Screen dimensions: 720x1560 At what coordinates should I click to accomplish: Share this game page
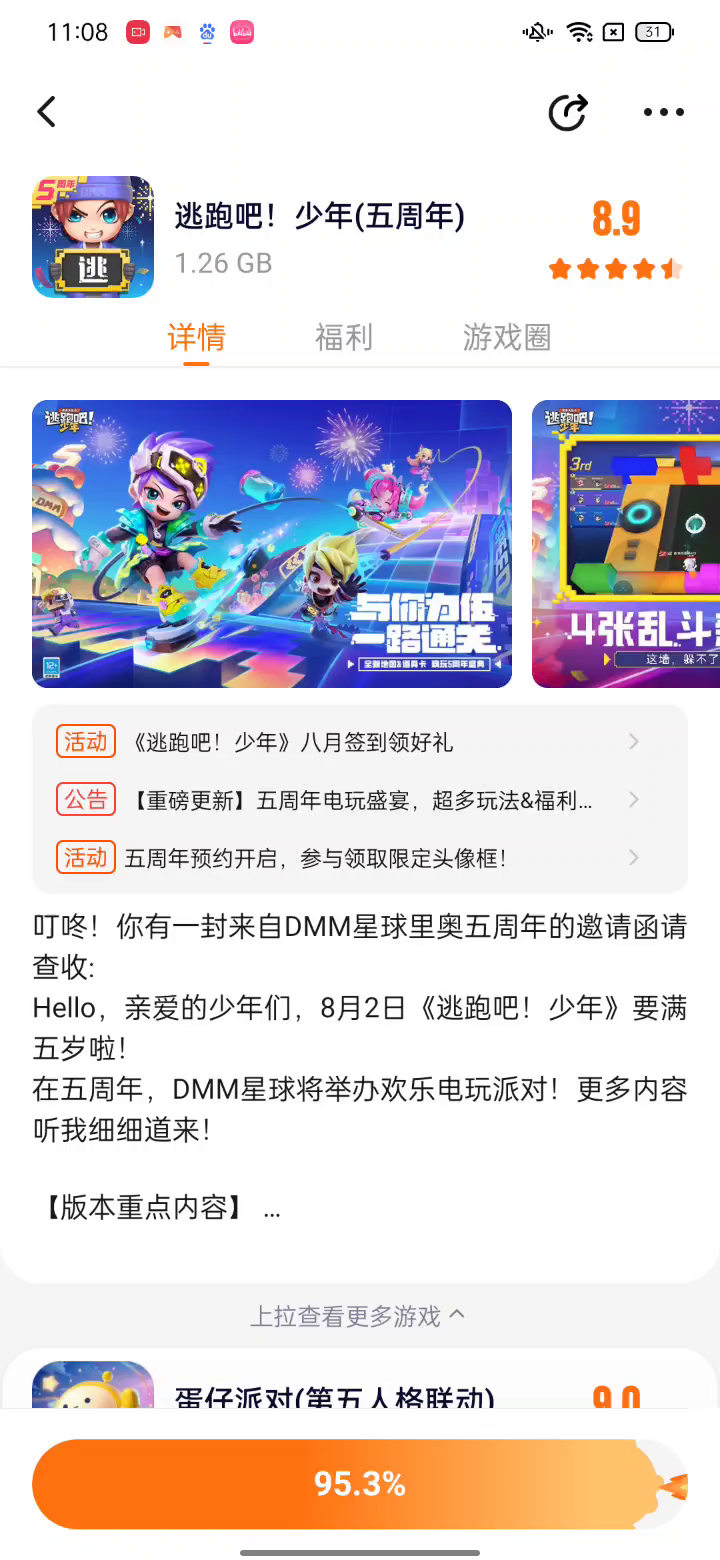tap(568, 112)
